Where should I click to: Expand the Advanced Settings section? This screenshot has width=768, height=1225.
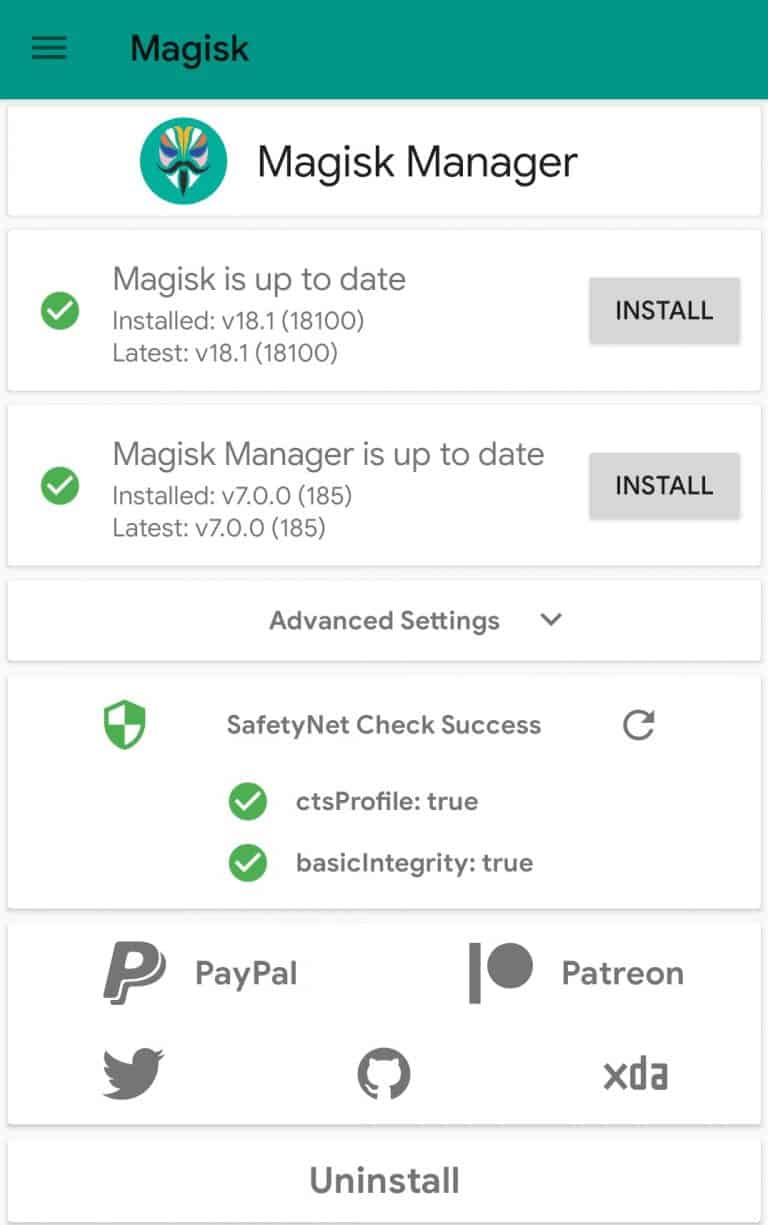click(384, 620)
